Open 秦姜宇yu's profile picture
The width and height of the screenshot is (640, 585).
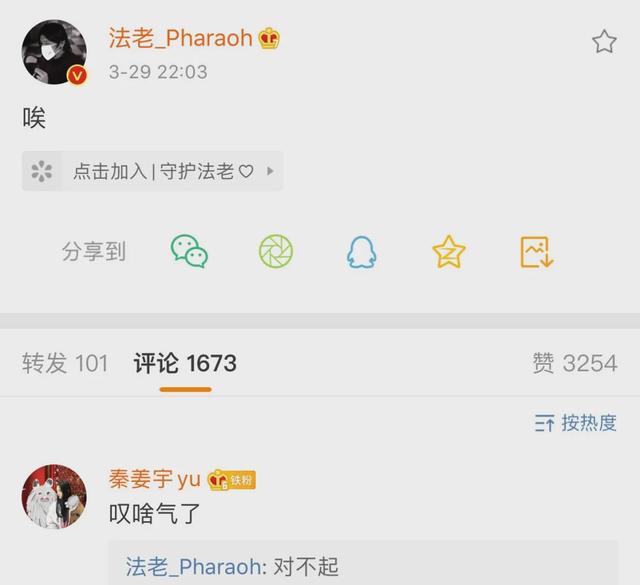point(54,496)
